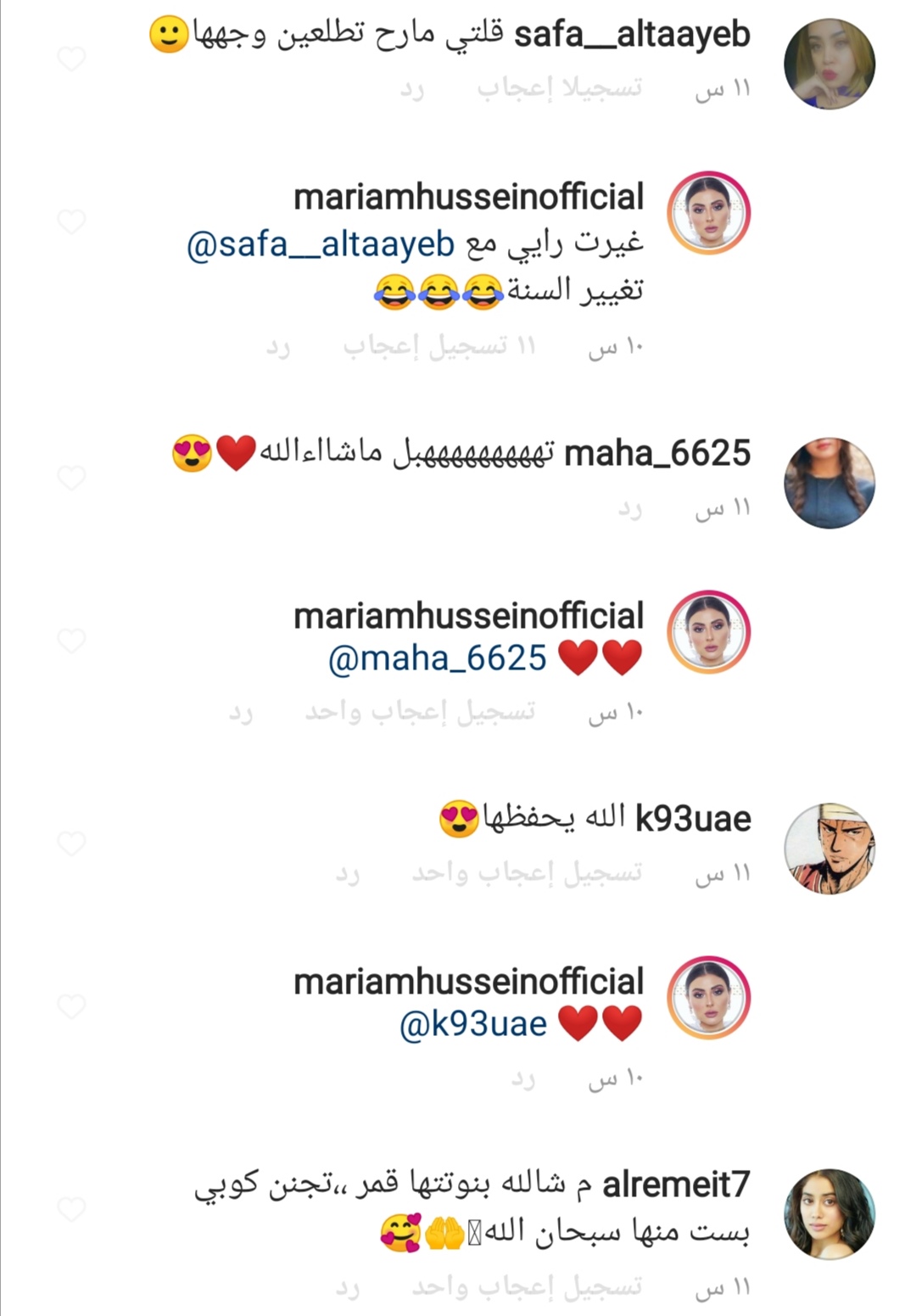Reply to k93uae's comment
916x1316 pixels.
[x=347, y=874]
